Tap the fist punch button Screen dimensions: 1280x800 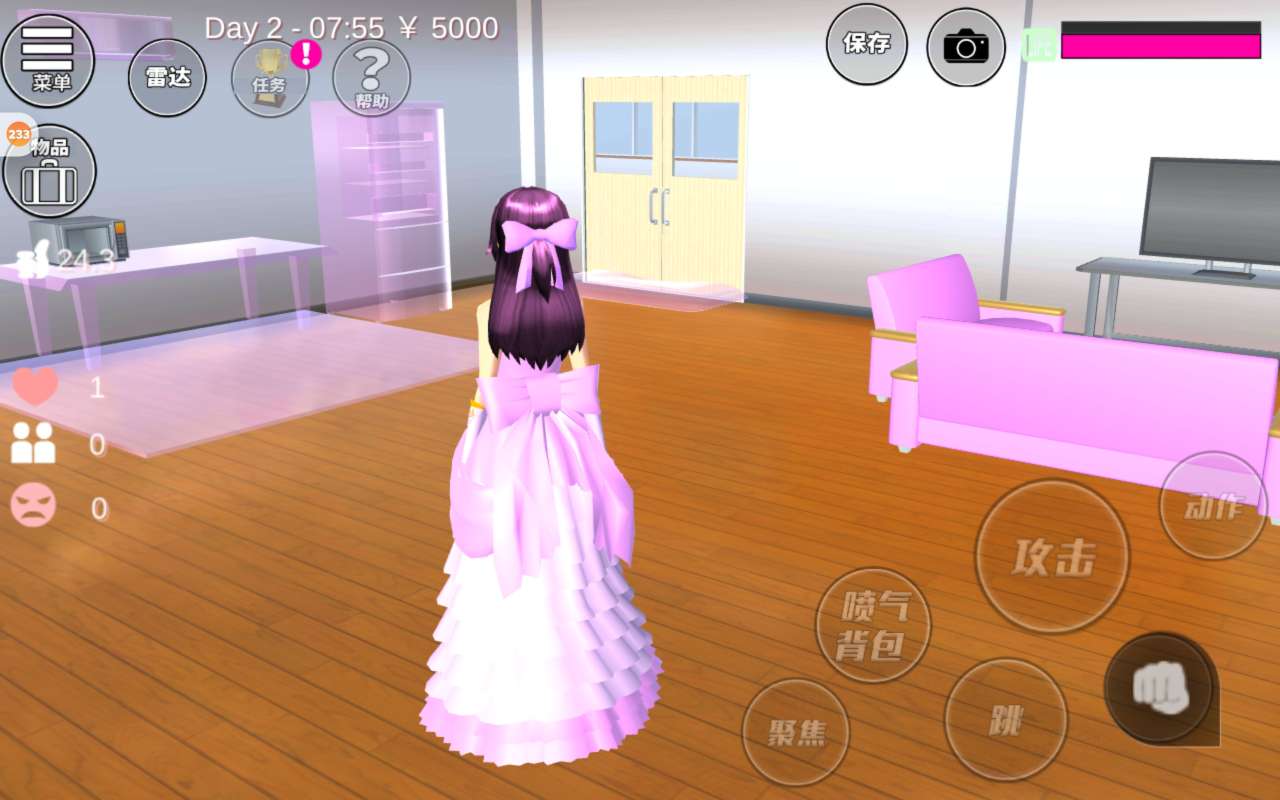pos(1160,688)
